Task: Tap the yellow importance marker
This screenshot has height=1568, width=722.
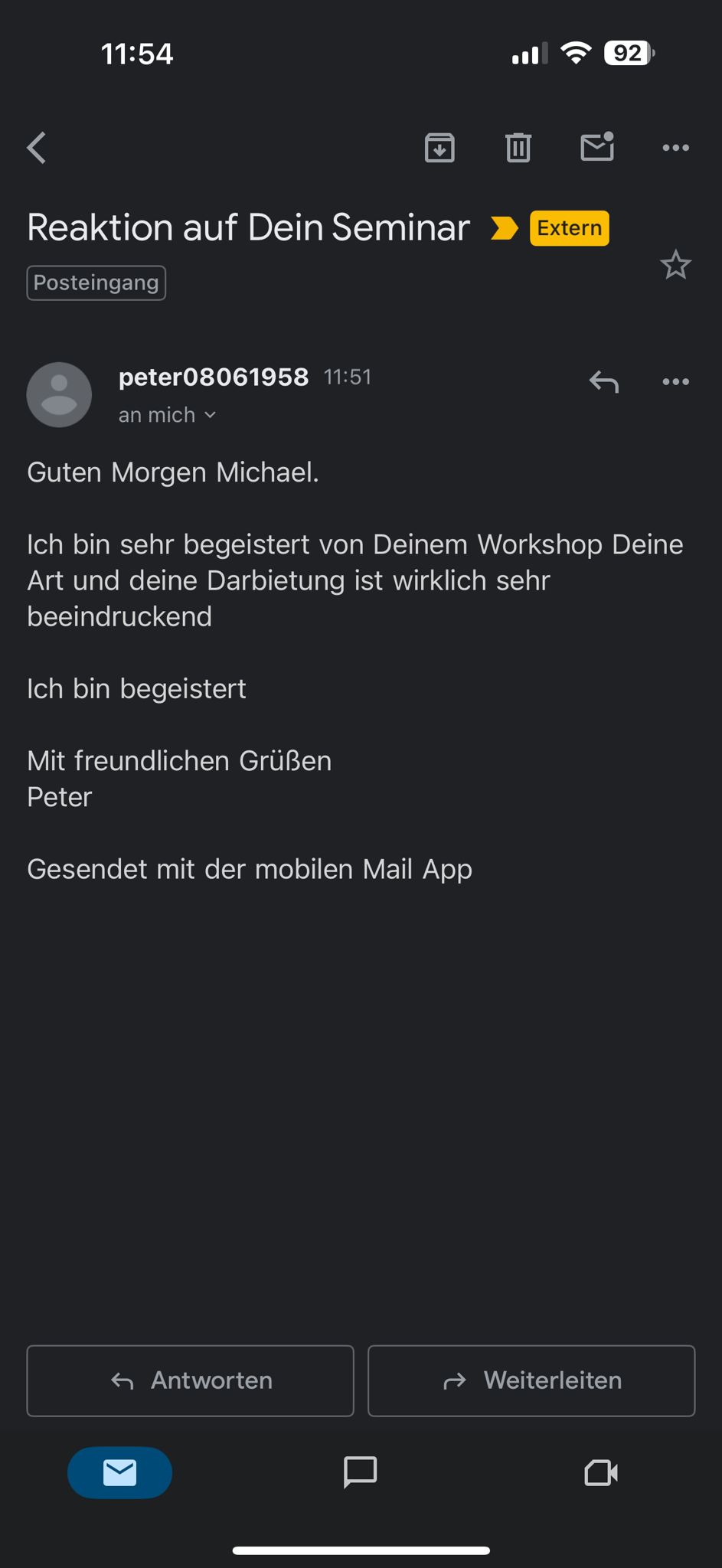Action: click(x=505, y=228)
